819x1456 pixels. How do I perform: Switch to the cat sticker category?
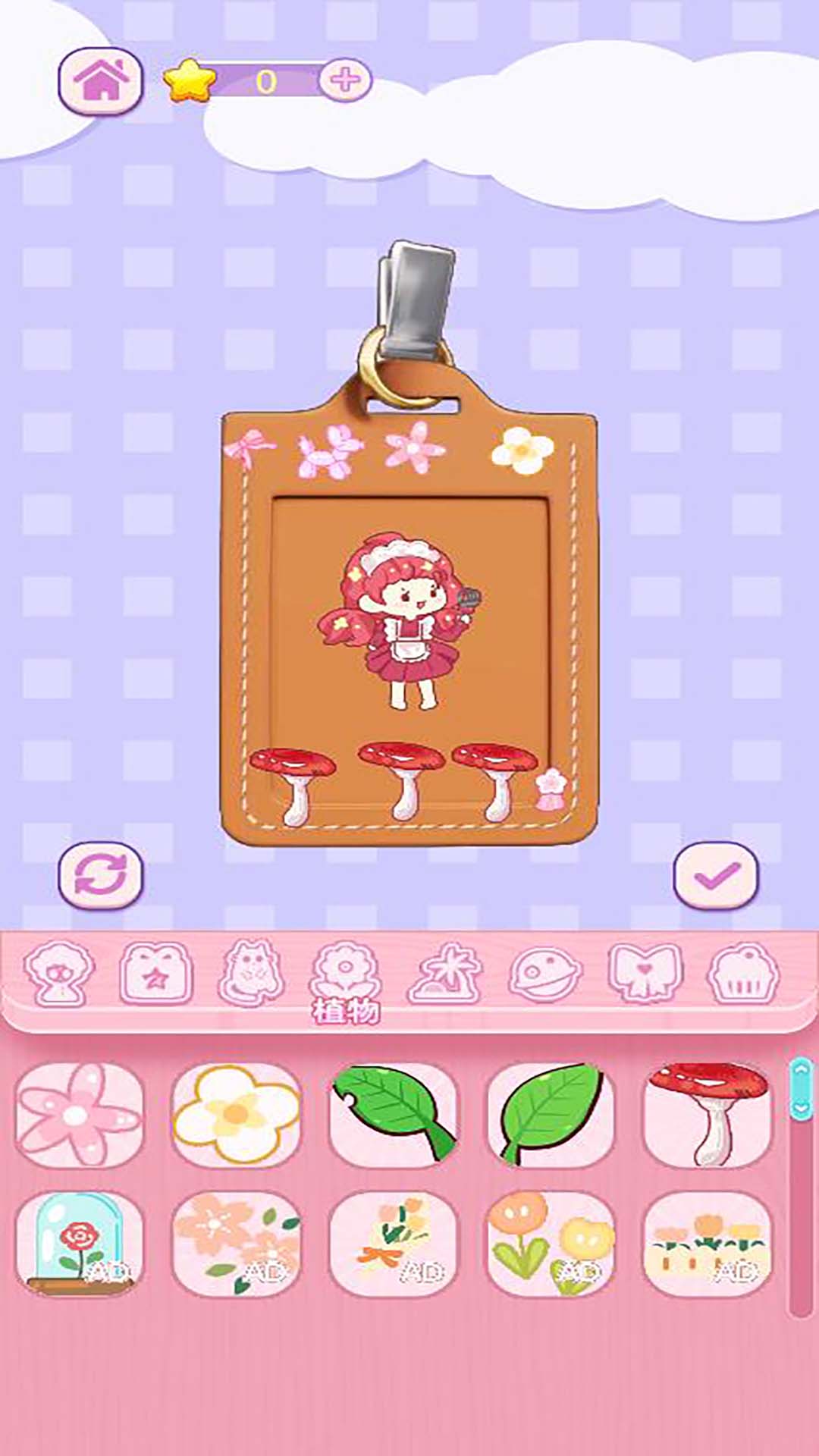[x=252, y=974]
